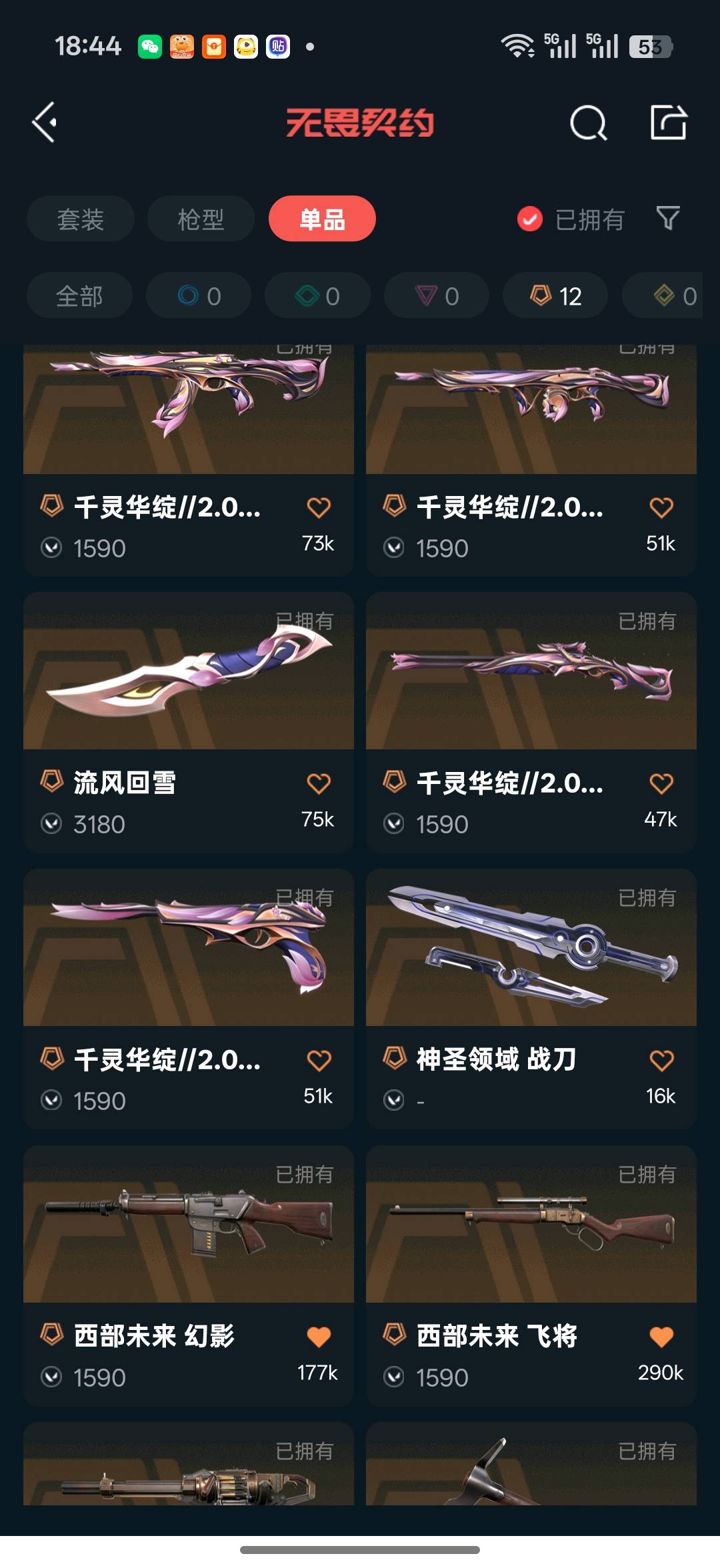720x1568 pixels.
Task: Open the search magnifier icon
Action: point(588,123)
